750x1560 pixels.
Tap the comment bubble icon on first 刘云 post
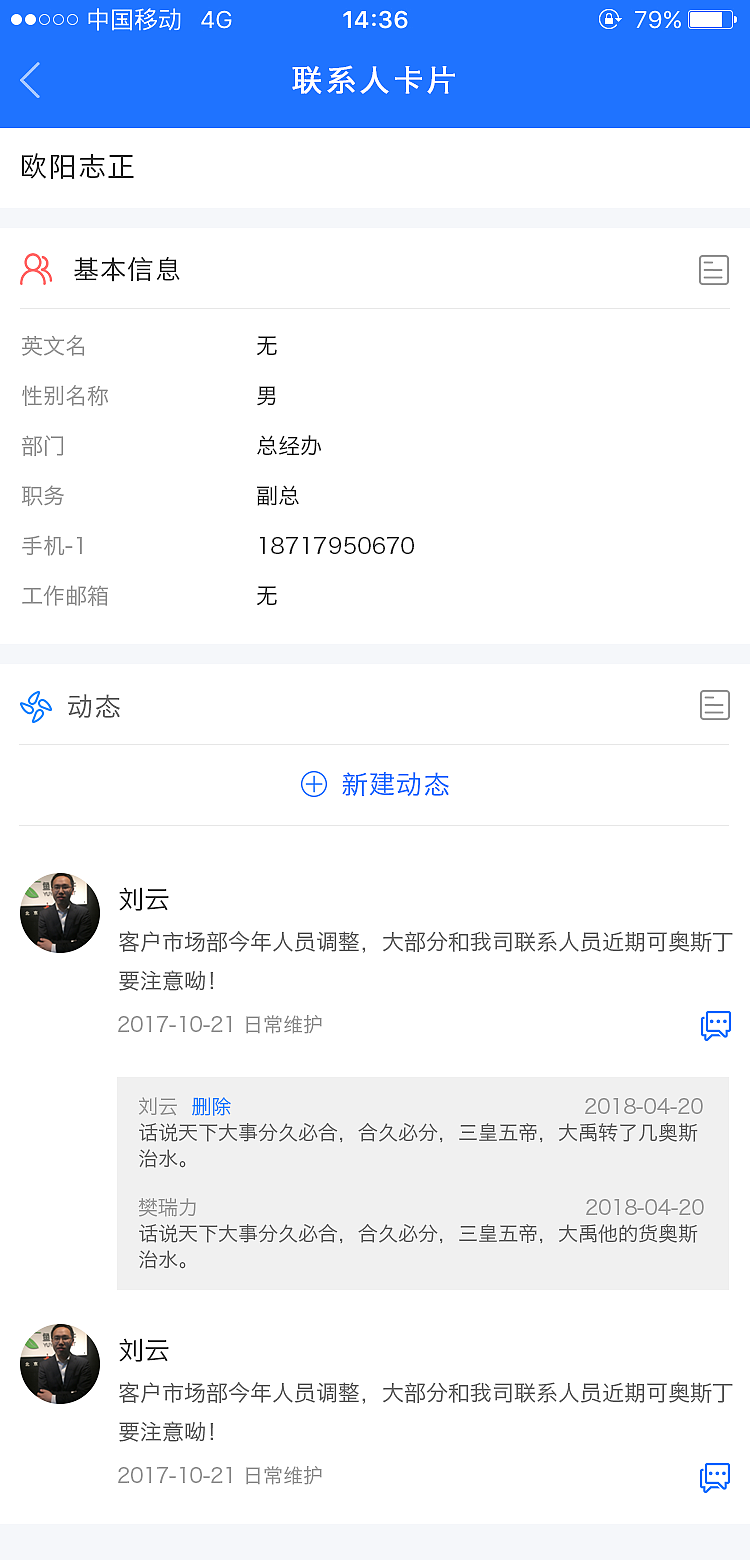[x=716, y=1025]
